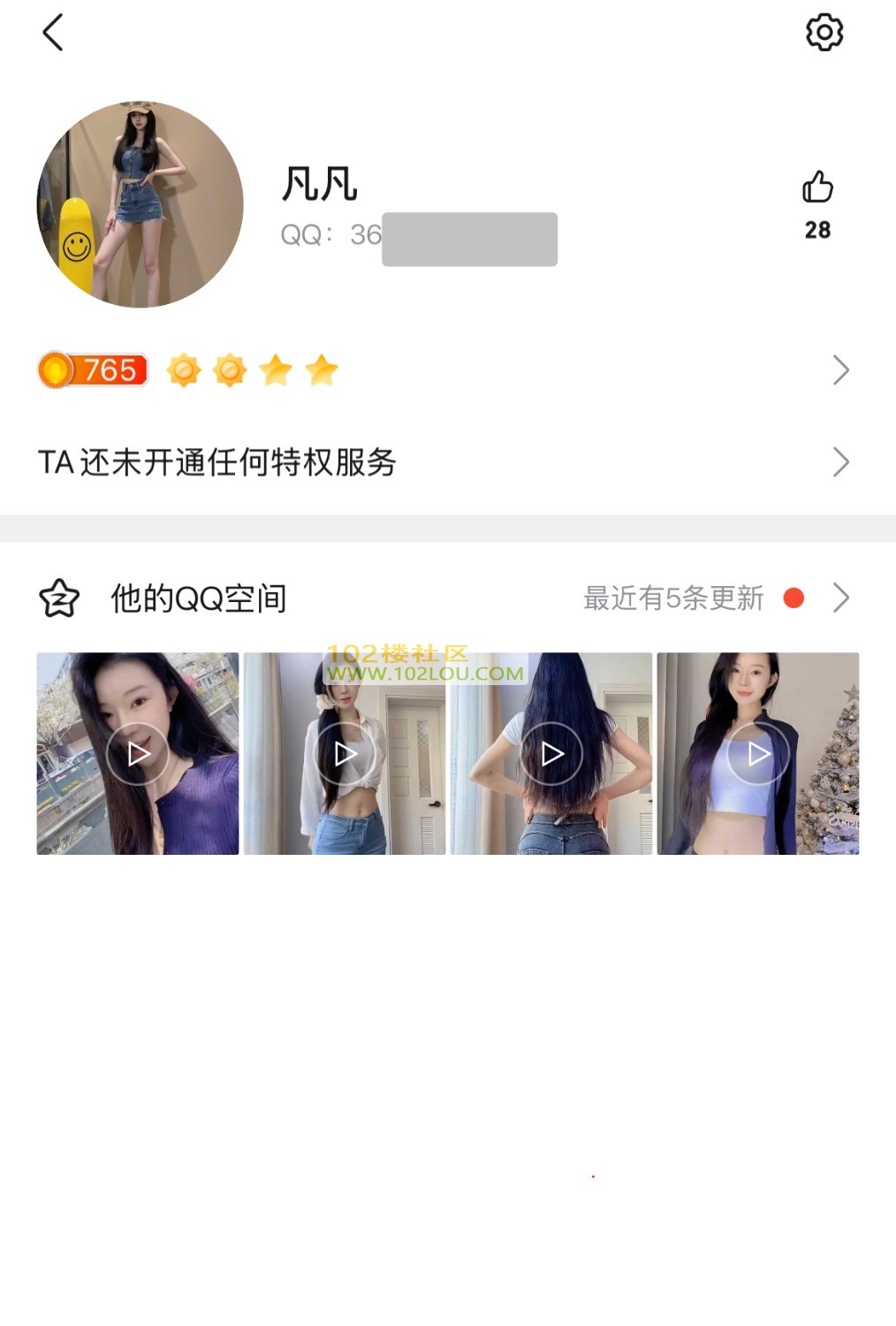
Task: Open 他的QQ空间 updates
Action: 442,598
